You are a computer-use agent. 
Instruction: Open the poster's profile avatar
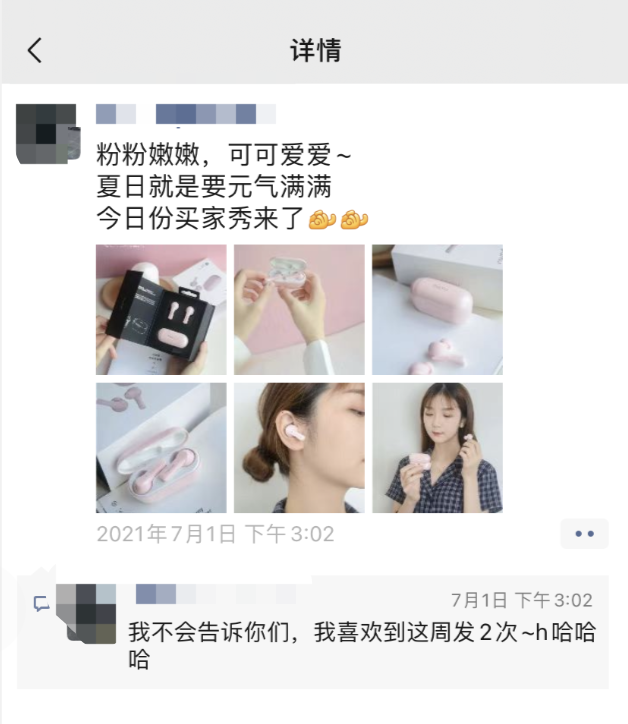pyautogui.click(x=47, y=133)
